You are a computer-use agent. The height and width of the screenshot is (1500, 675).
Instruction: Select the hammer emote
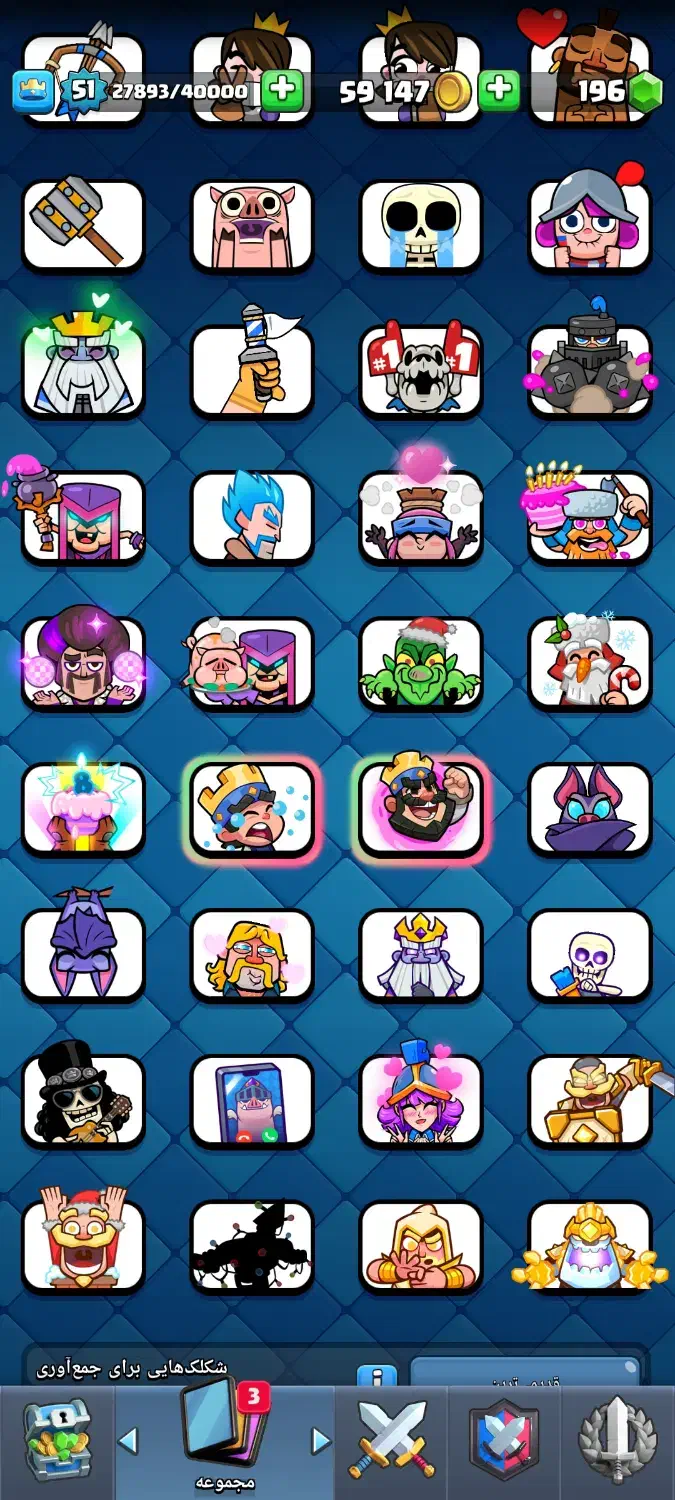click(83, 225)
